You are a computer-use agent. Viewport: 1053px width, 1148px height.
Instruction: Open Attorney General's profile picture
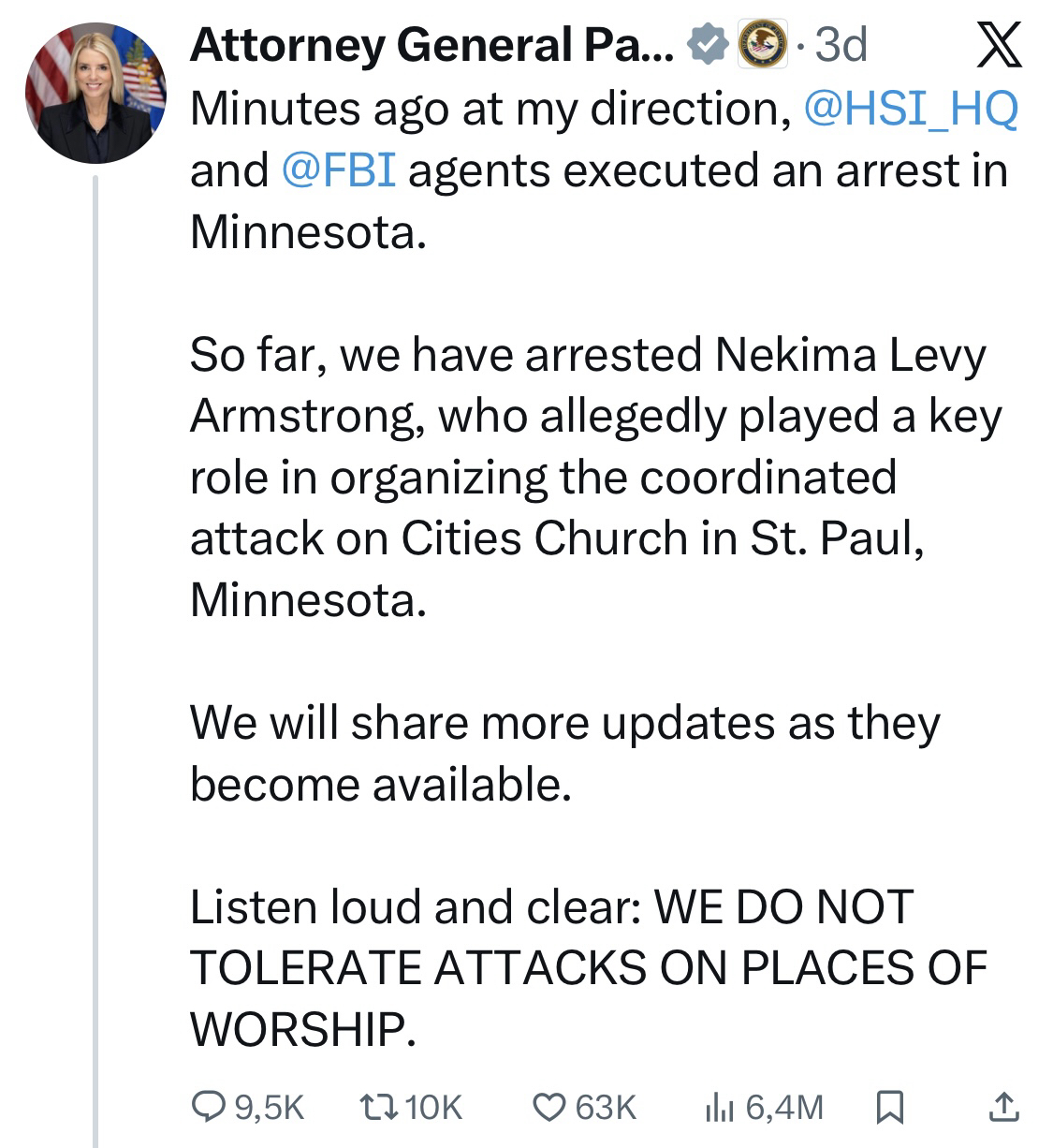click(x=95, y=94)
